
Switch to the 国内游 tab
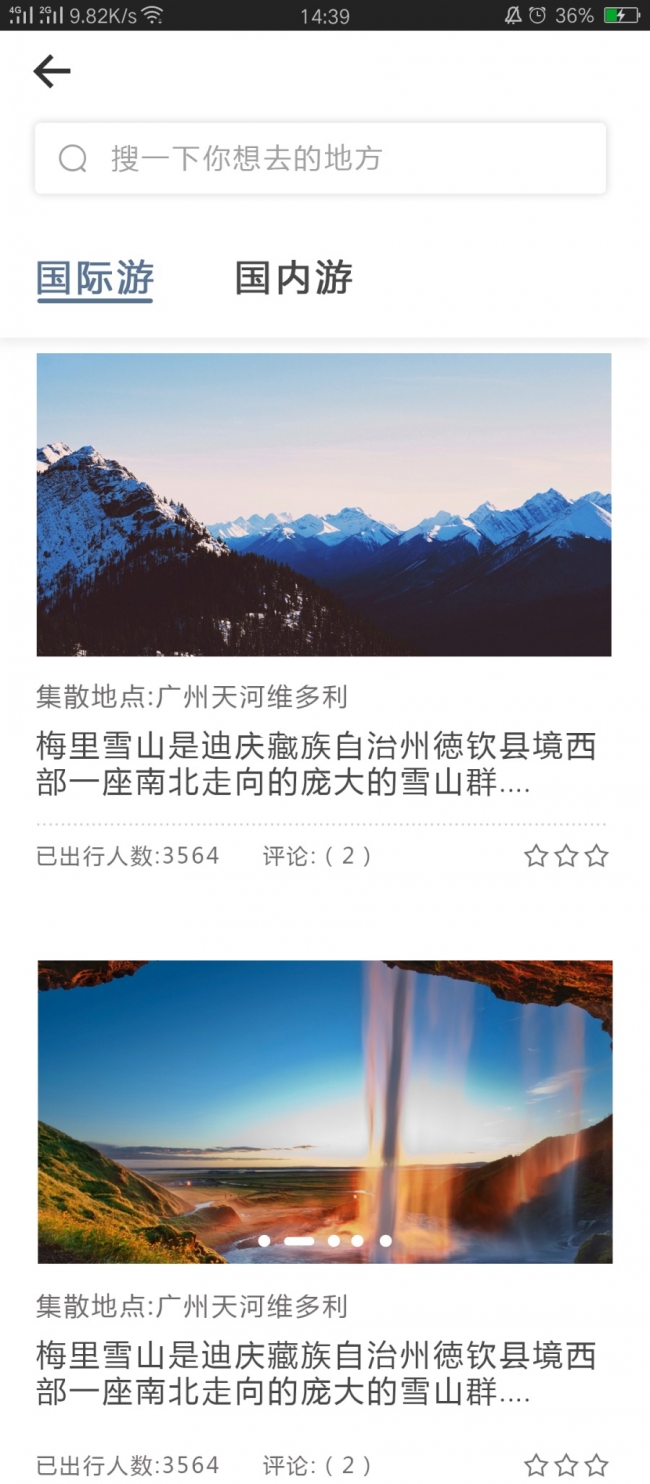pyautogui.click(x=293, y=278)
